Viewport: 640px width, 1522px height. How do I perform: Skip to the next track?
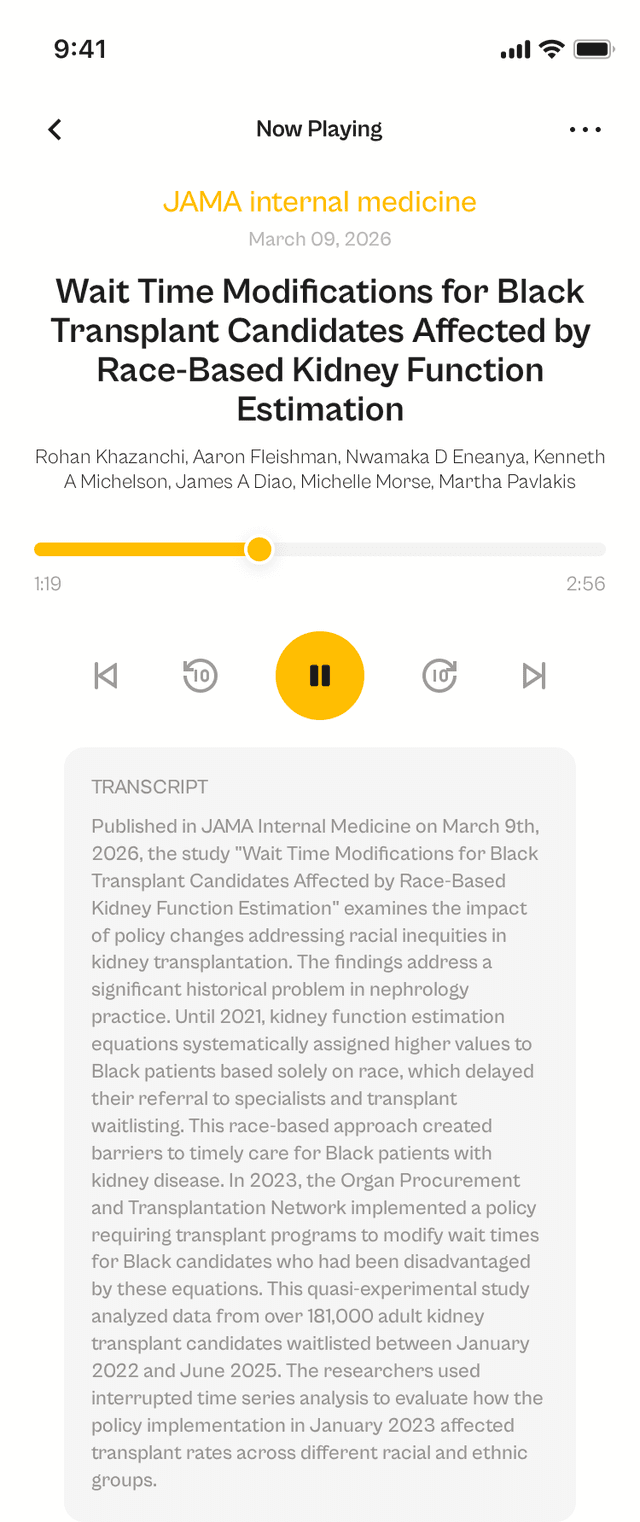click(534, 676)
